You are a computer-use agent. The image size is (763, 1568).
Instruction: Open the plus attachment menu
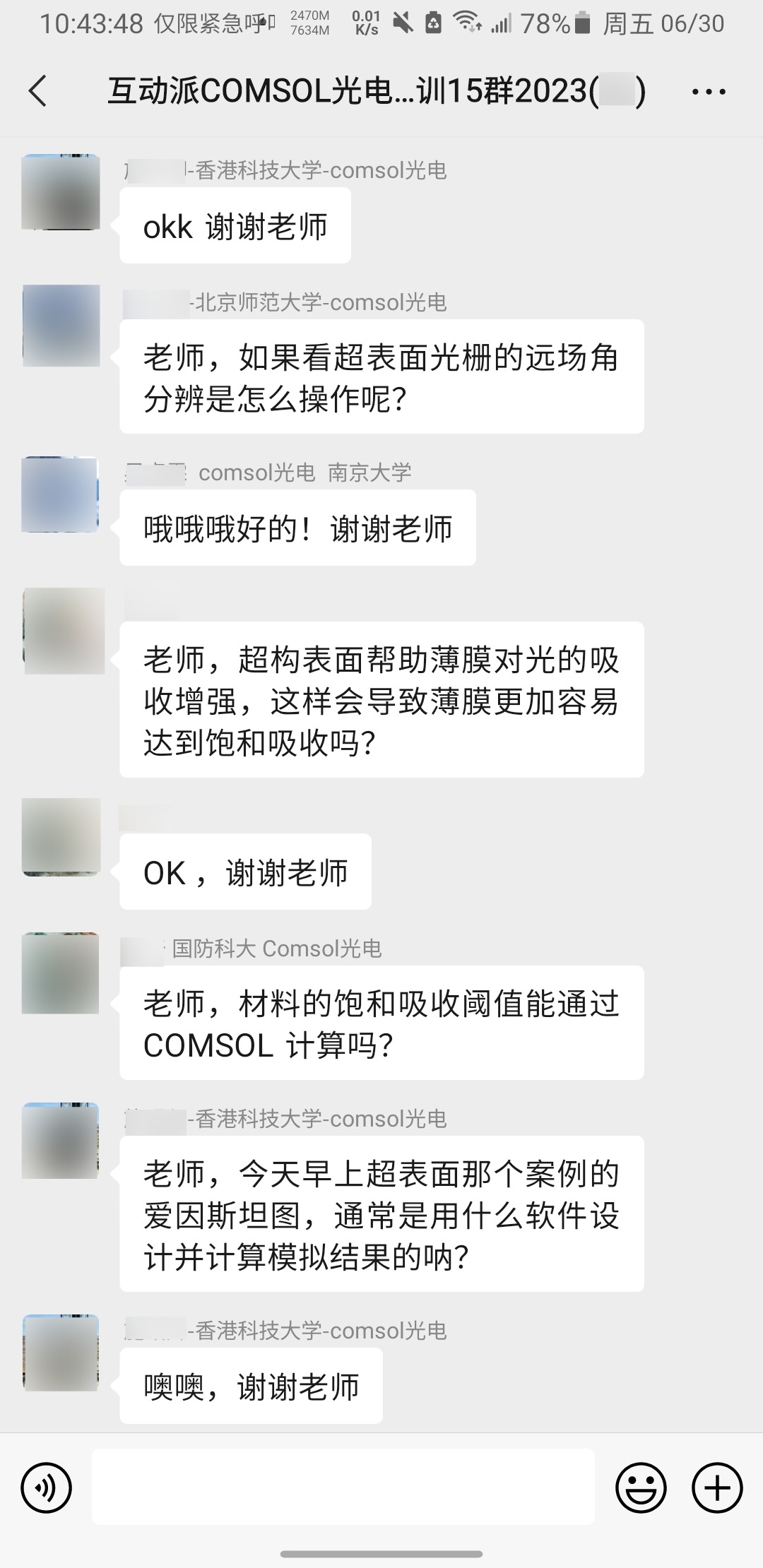[717, 1488]
